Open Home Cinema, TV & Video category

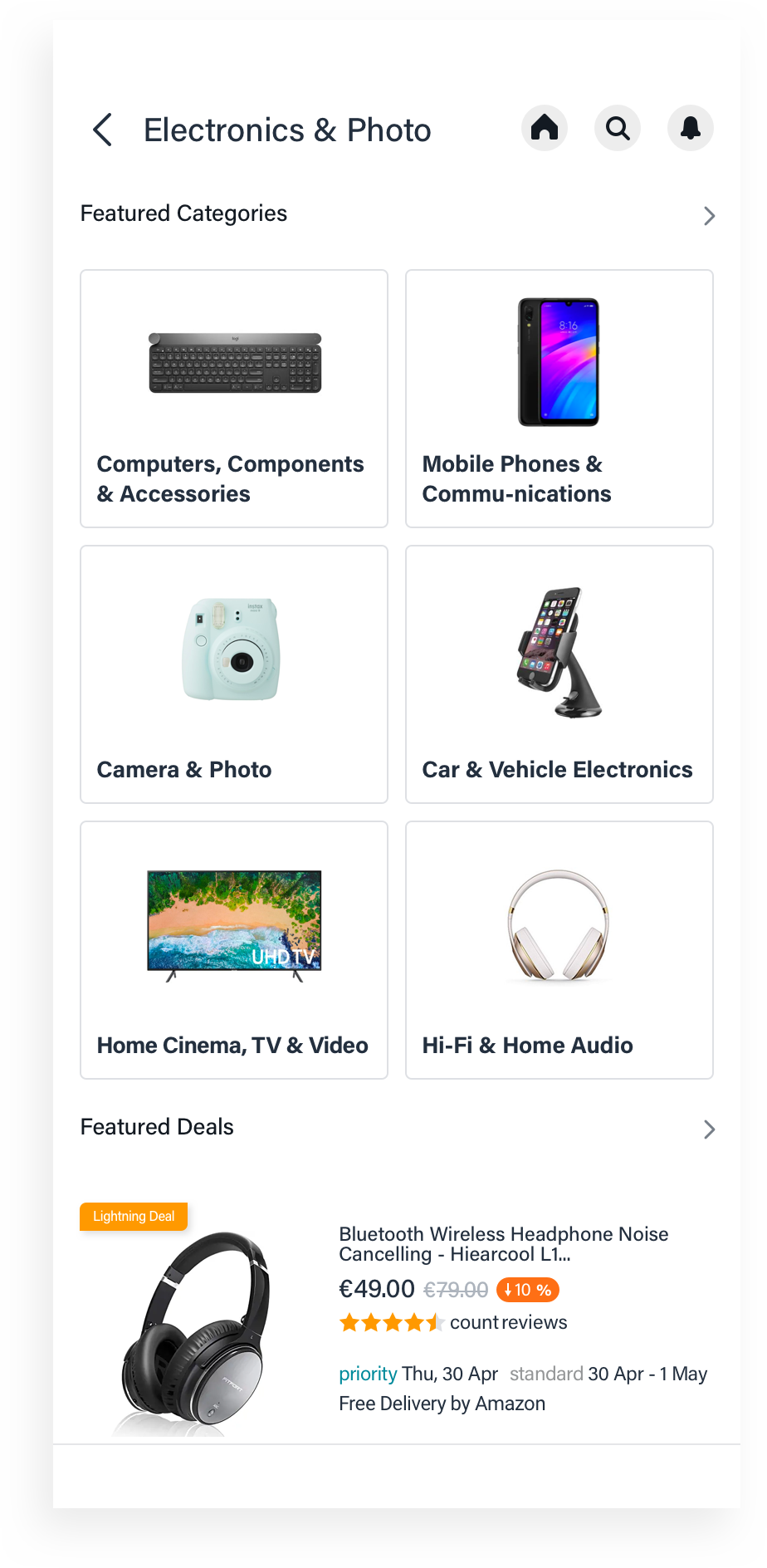(234, 950)
